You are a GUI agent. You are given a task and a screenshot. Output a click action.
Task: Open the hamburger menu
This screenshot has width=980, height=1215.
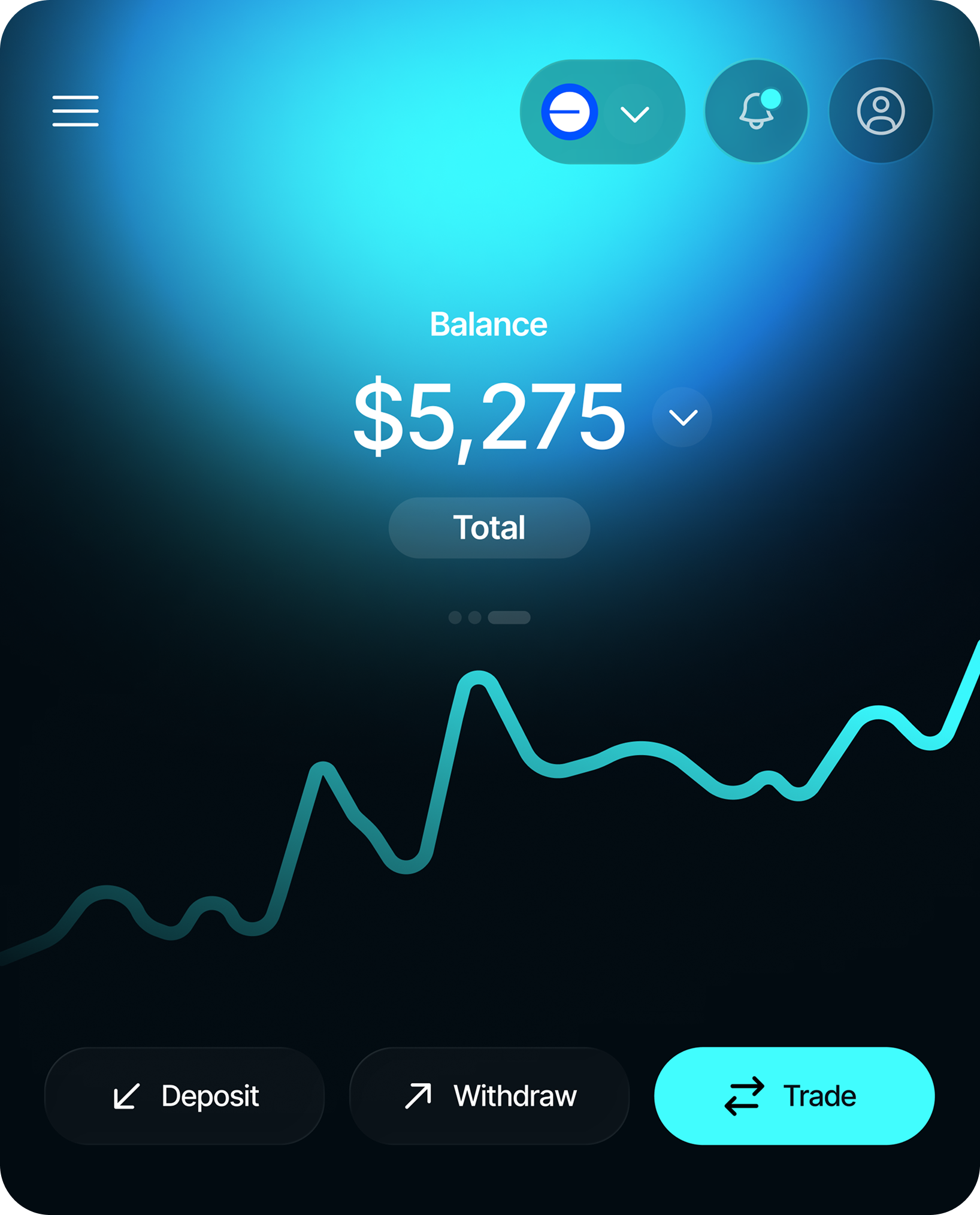(x=75, y=111)
